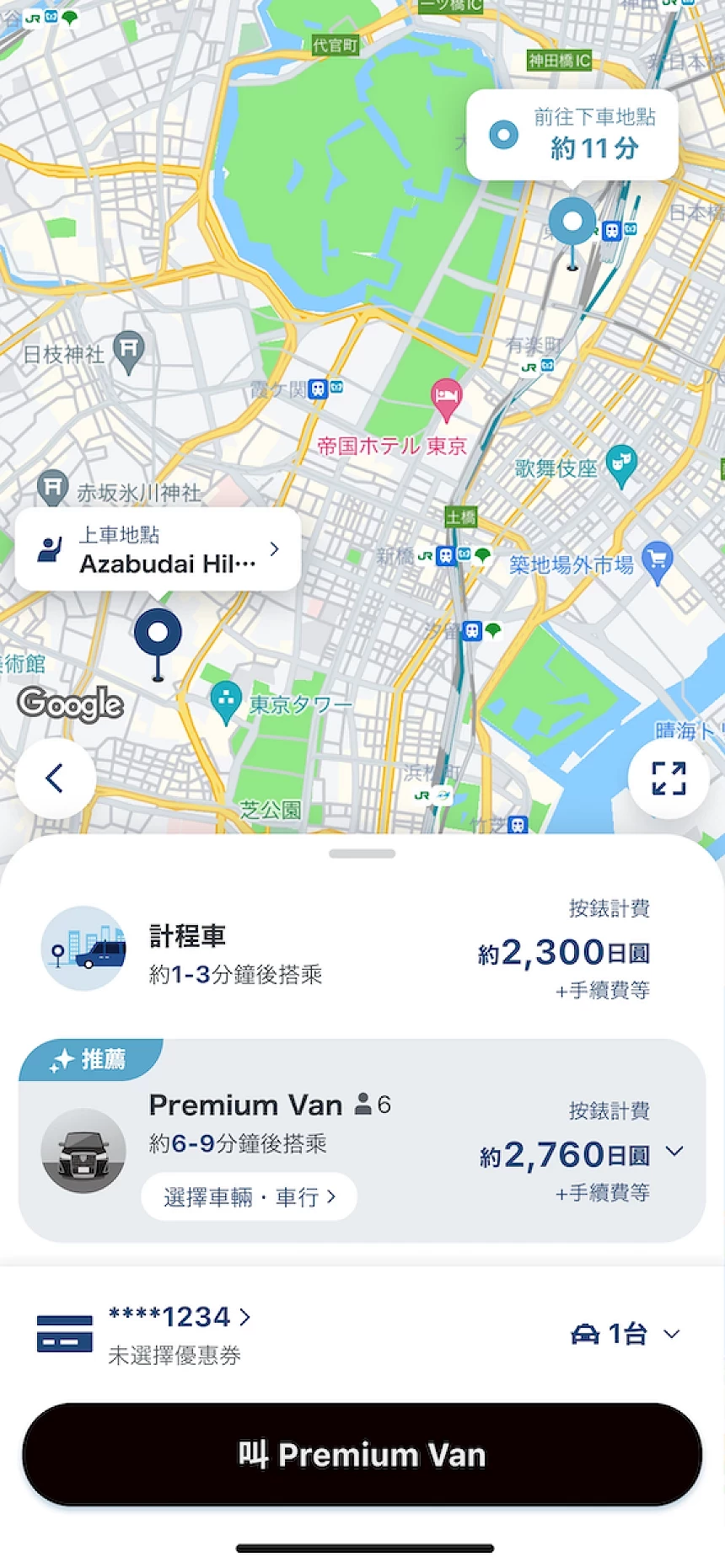Open 選擇車輛・車行 vehicle selection
The image size is (725, 1568).
249,1196
